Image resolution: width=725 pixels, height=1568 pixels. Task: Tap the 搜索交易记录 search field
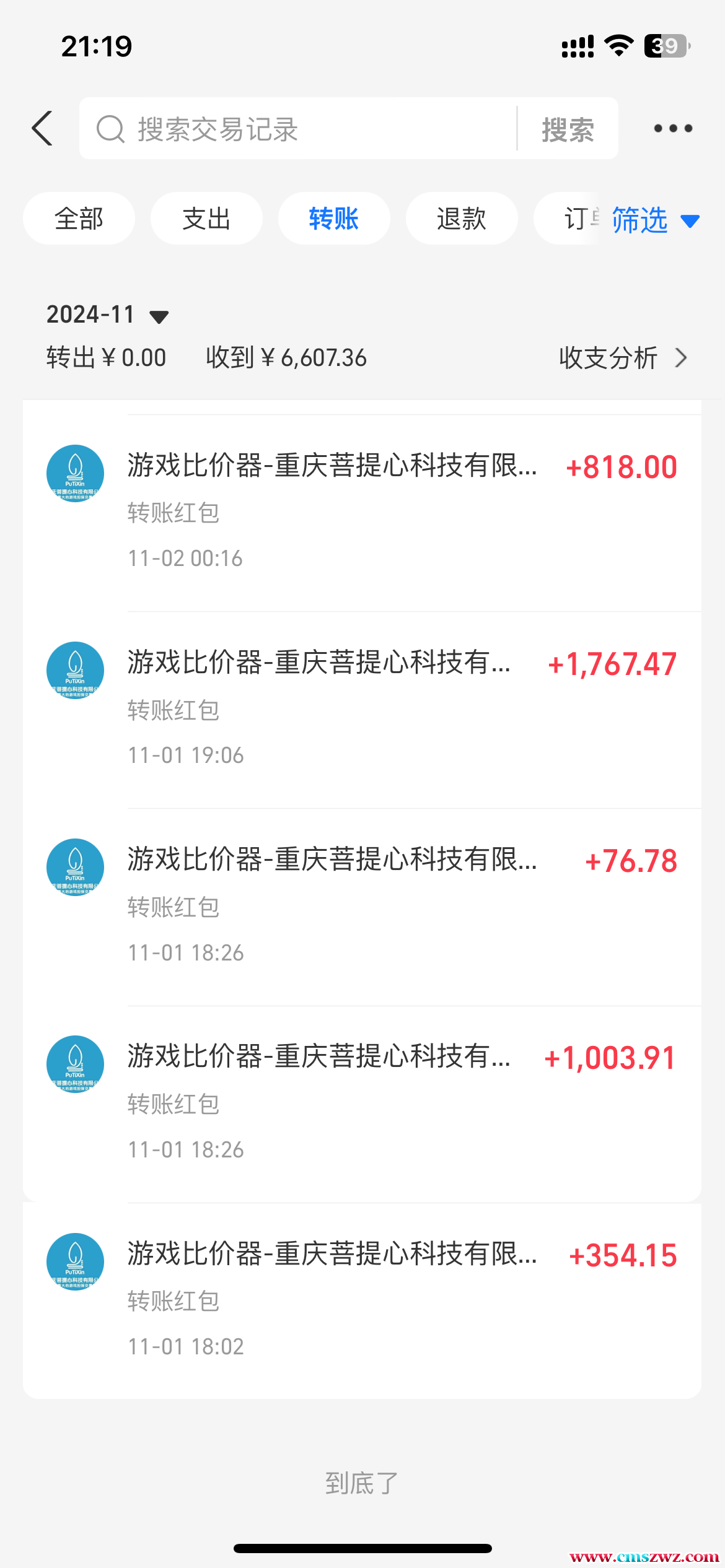click(x=297, y=129)
